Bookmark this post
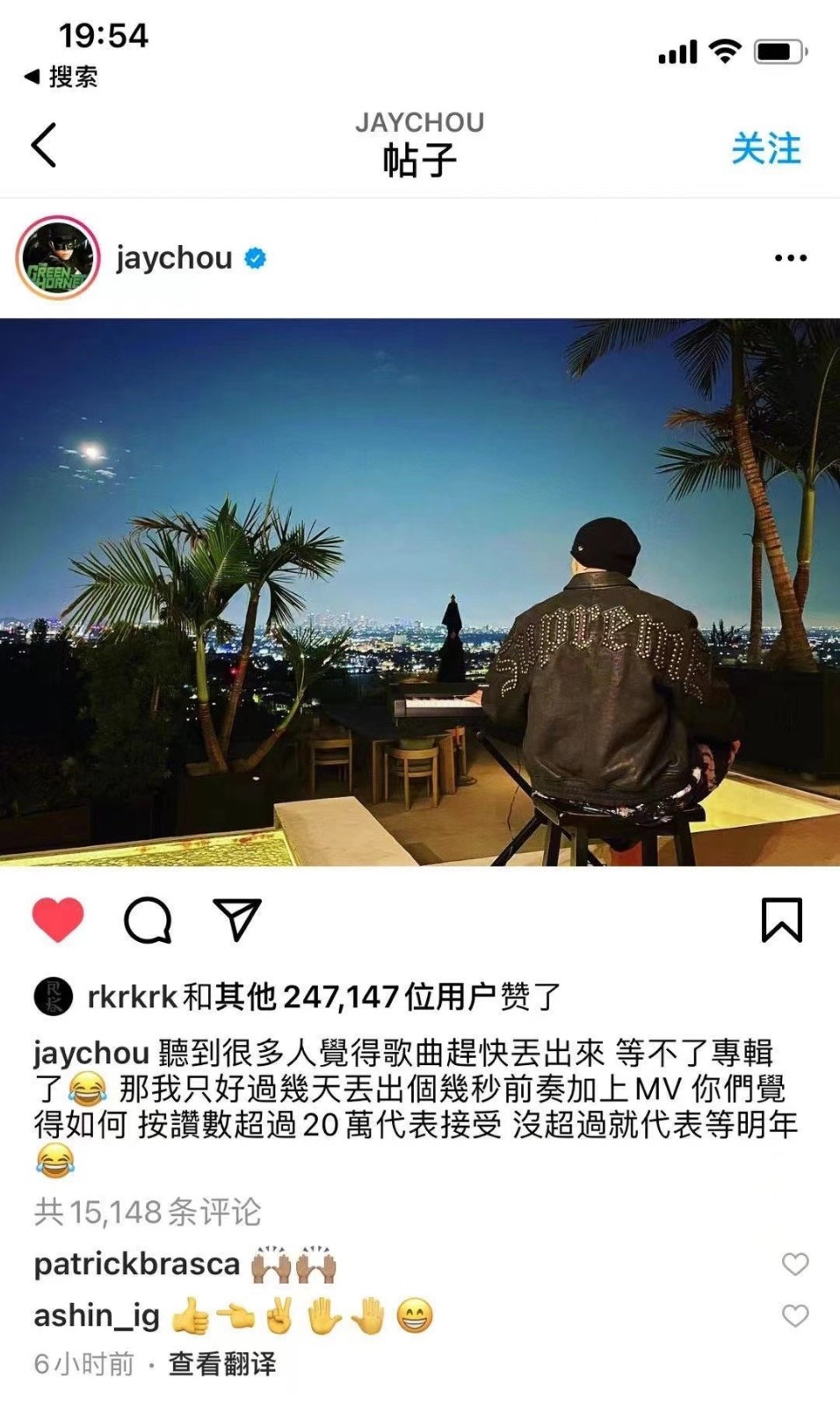This screenshot has height=1406, width=840. click(x=782, y=920)
